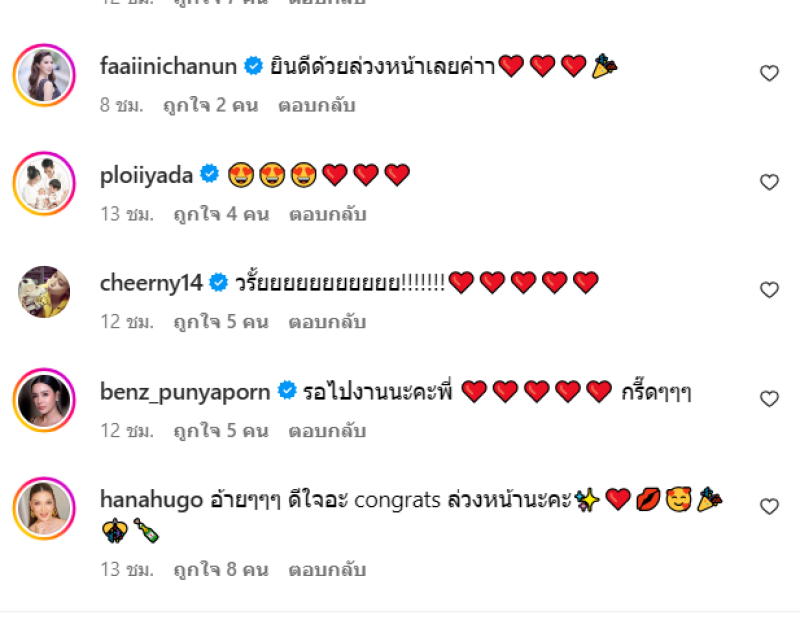Viewport: 800px width, 624px height.
Task: Visit the faaiinichanun username link
Action: click(x=168, y=67)
